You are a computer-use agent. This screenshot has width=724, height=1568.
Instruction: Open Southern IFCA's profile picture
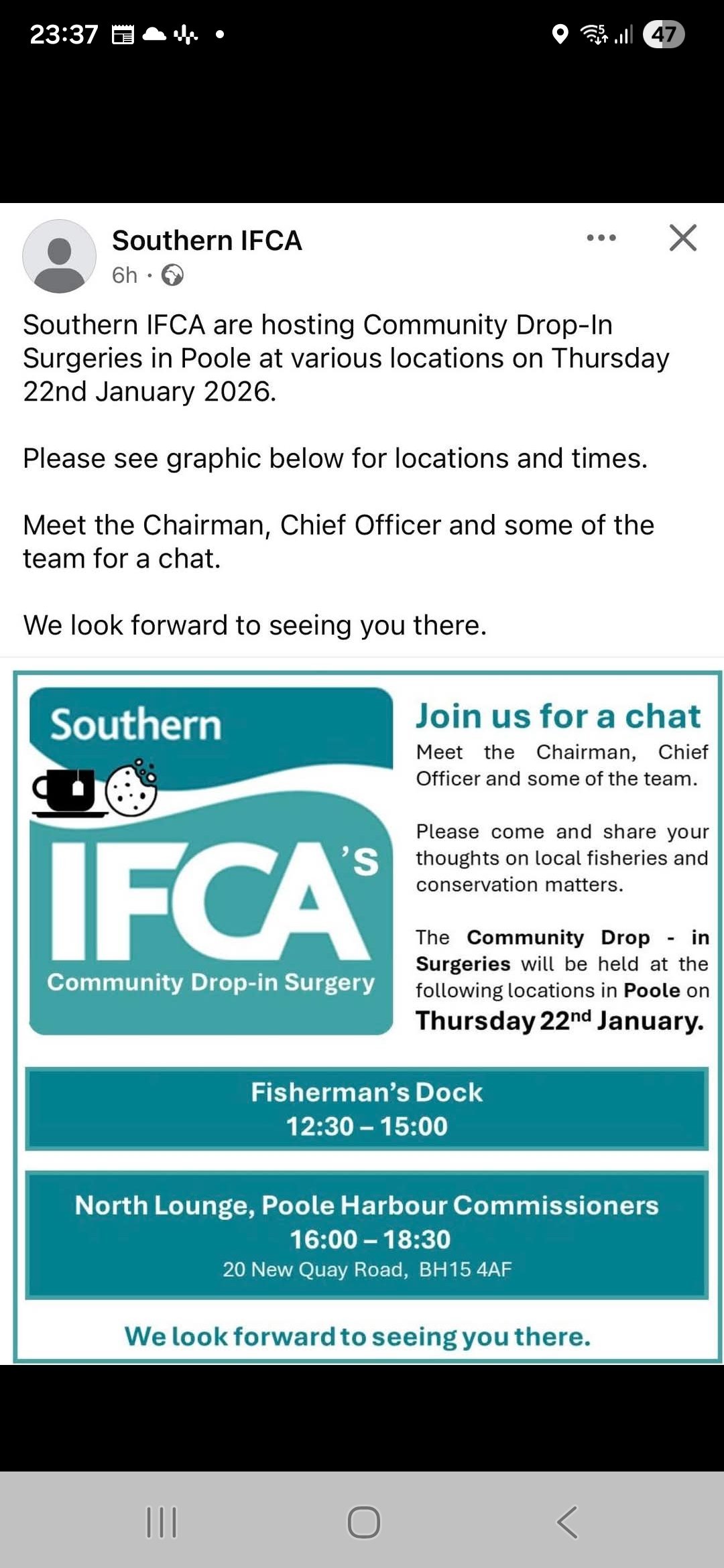[60, 256]
